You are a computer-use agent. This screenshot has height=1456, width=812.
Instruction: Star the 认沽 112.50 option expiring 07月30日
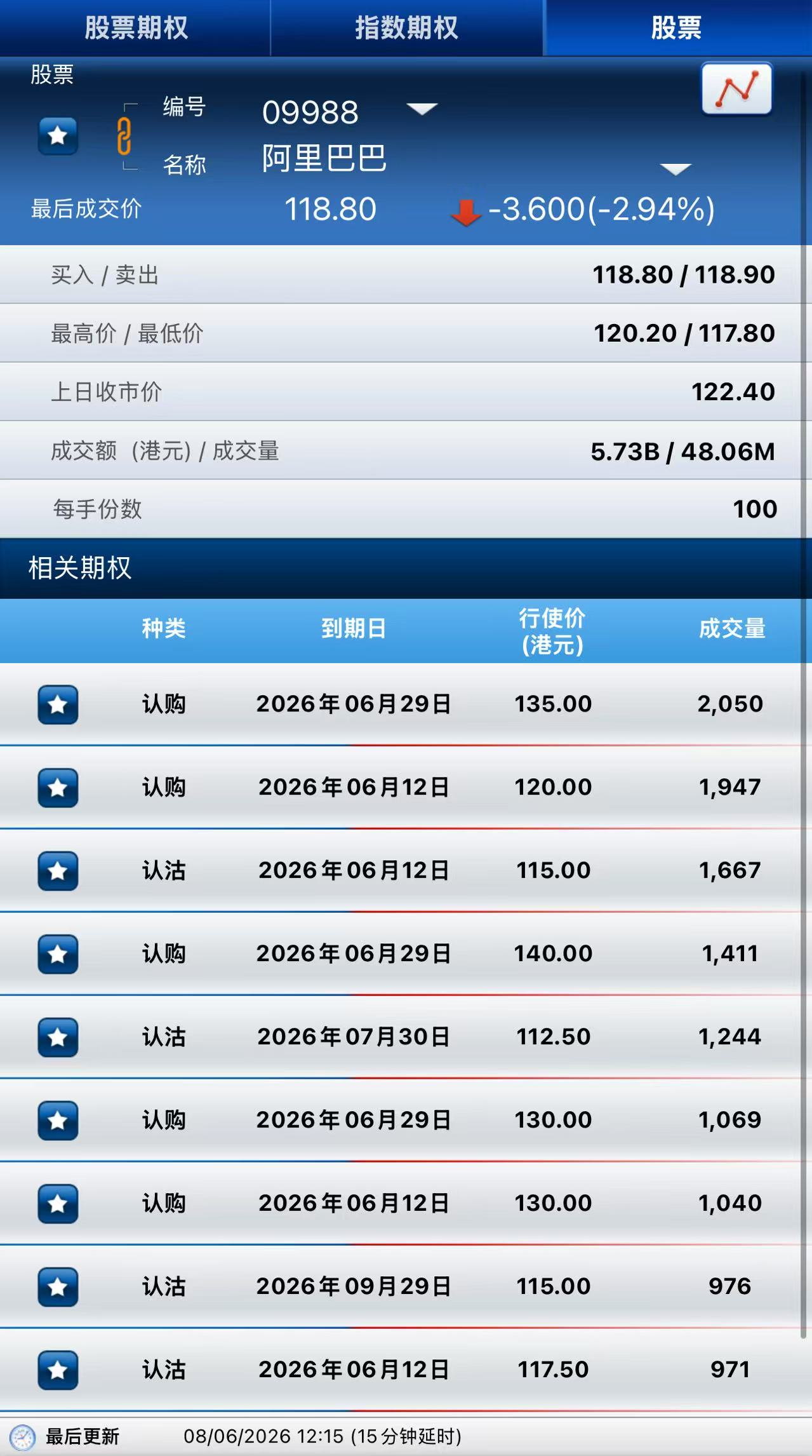tap(58, 1037)
